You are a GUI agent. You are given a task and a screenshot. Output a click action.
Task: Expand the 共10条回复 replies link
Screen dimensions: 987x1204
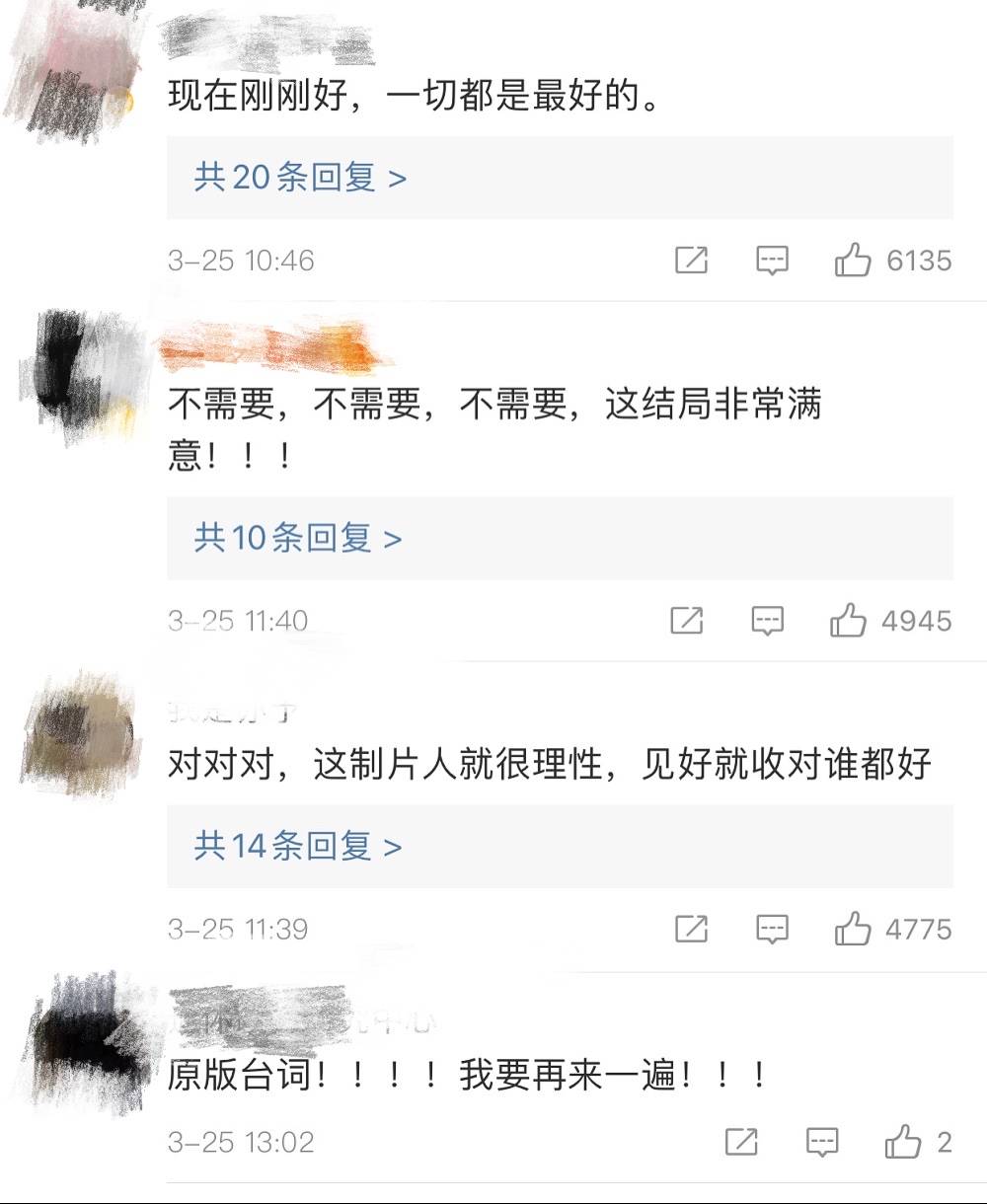coord(297,538)
